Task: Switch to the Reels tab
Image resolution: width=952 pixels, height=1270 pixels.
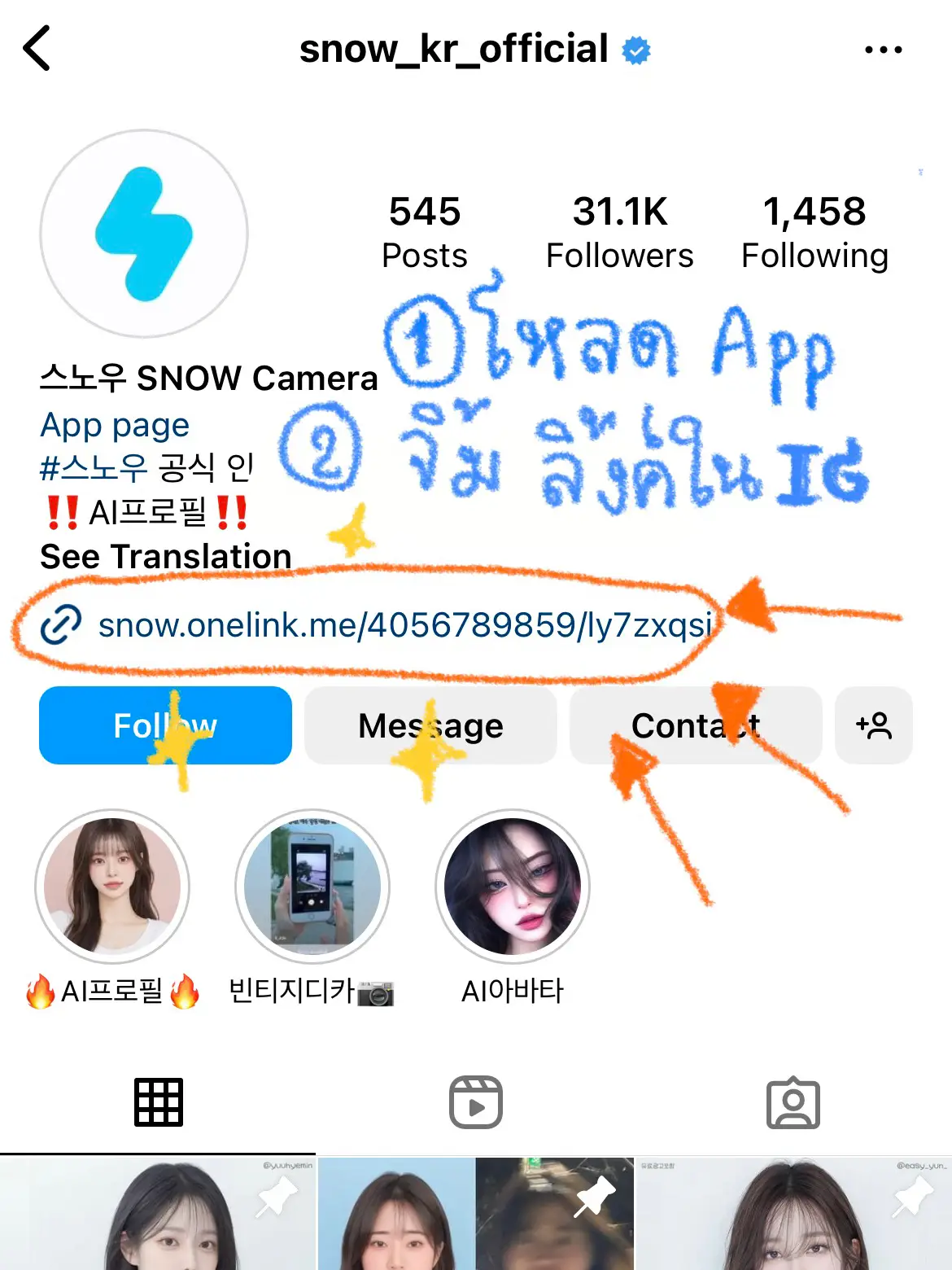Action: tap(476, 1103)
